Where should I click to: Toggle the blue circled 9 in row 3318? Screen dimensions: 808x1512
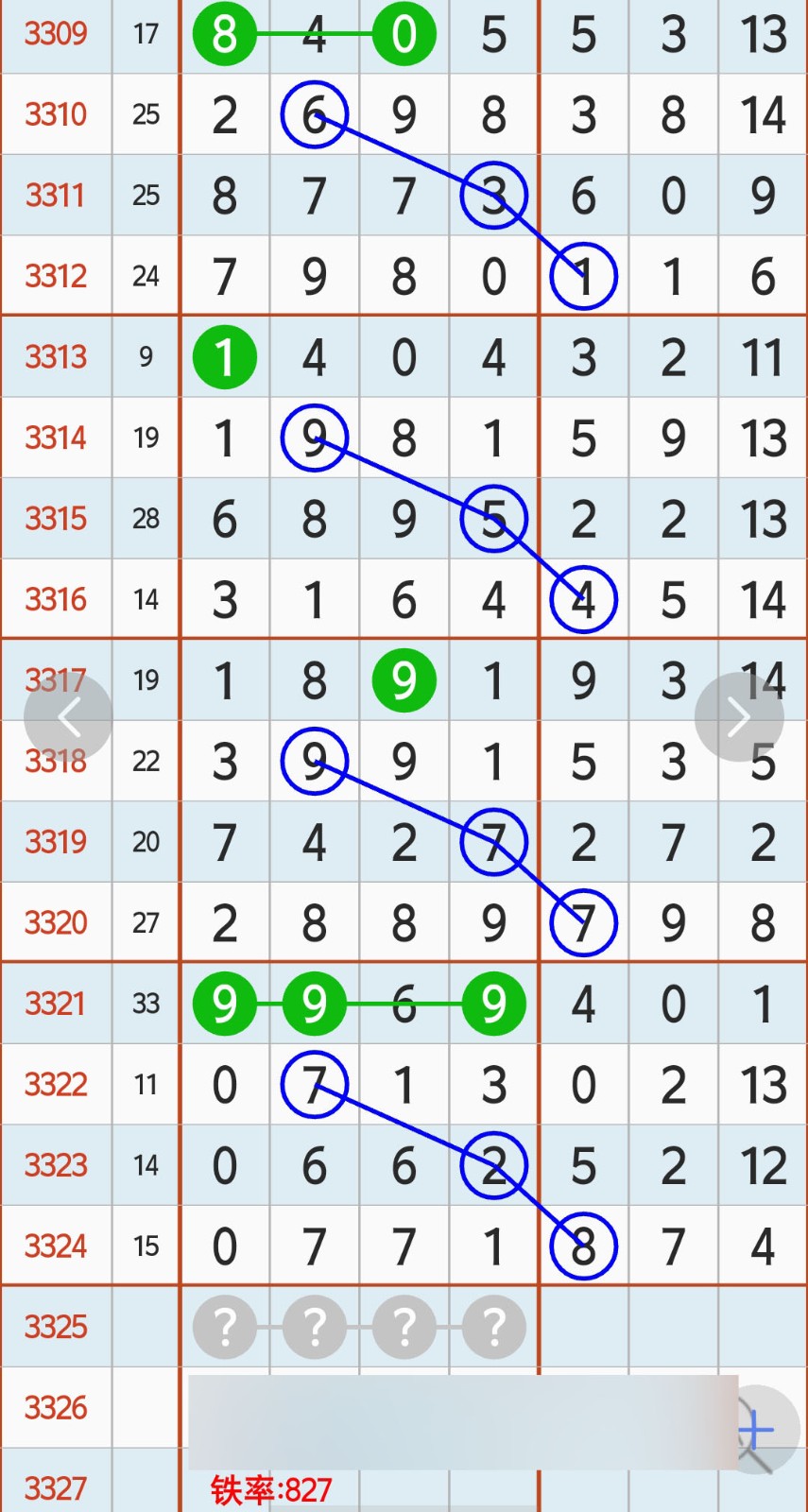(314, 761)
